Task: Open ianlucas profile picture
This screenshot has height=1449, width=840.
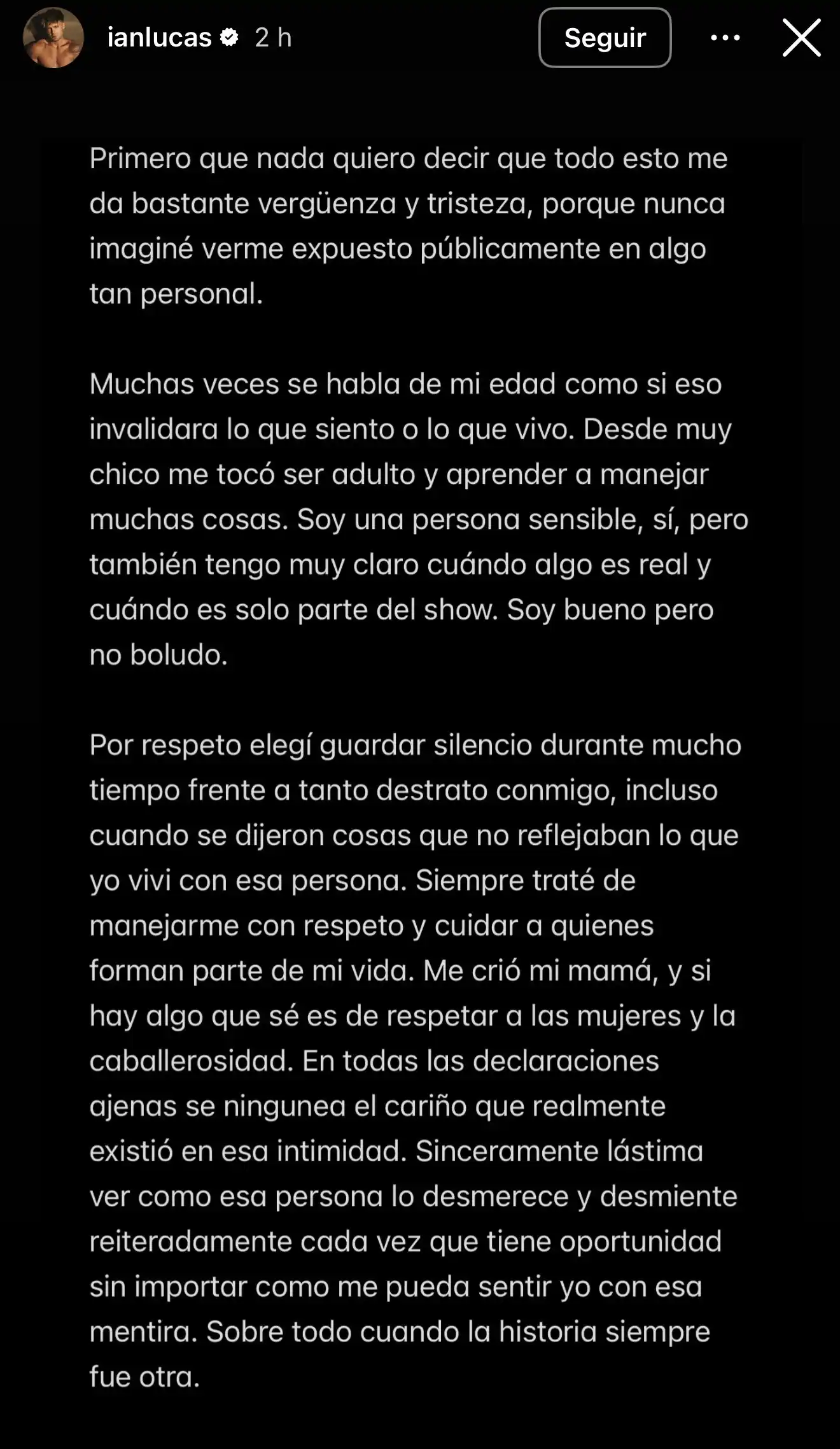Action: click(53, 38)
